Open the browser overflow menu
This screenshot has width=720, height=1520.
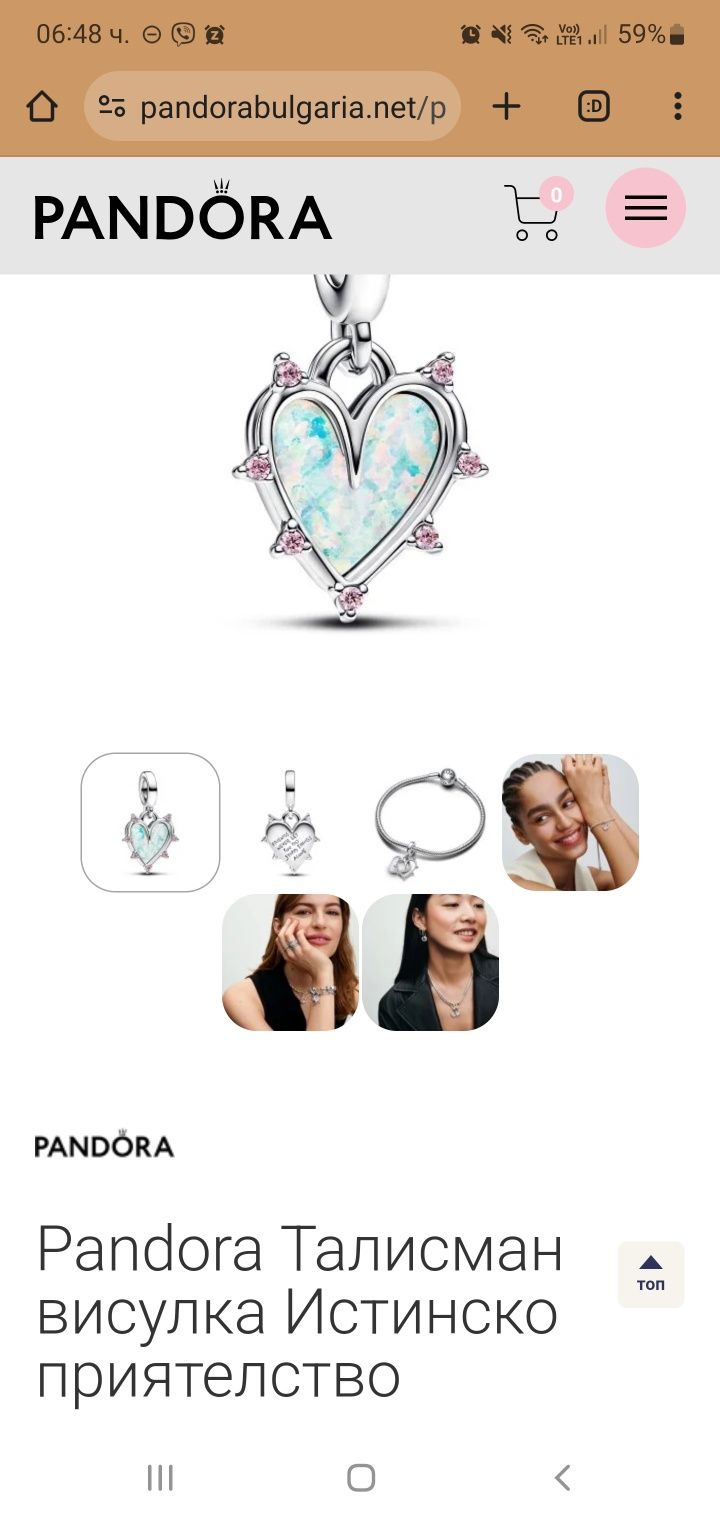pyautogui.click(x=677, y=106)
